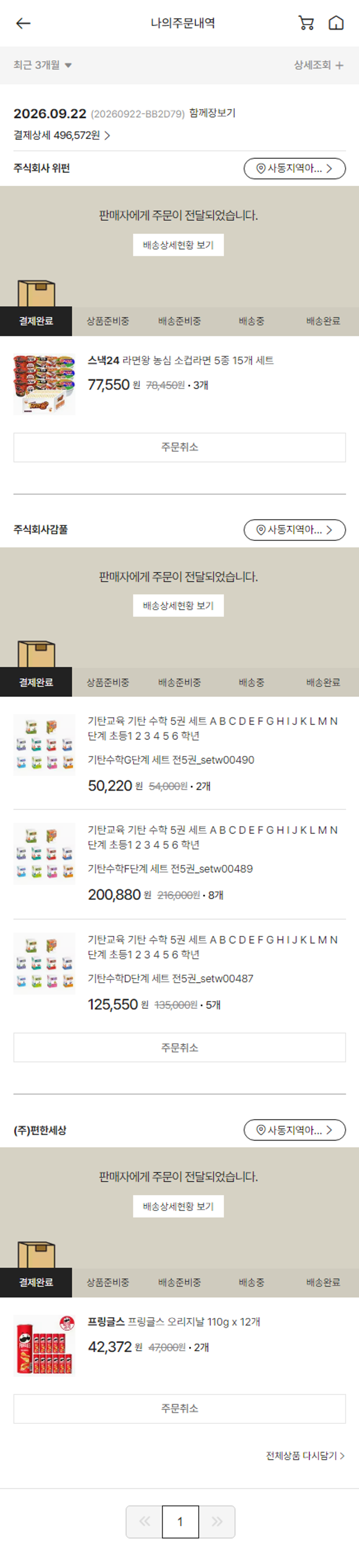Select page 1 in the pagination
359x1568 pixels.
[180, 1522]
